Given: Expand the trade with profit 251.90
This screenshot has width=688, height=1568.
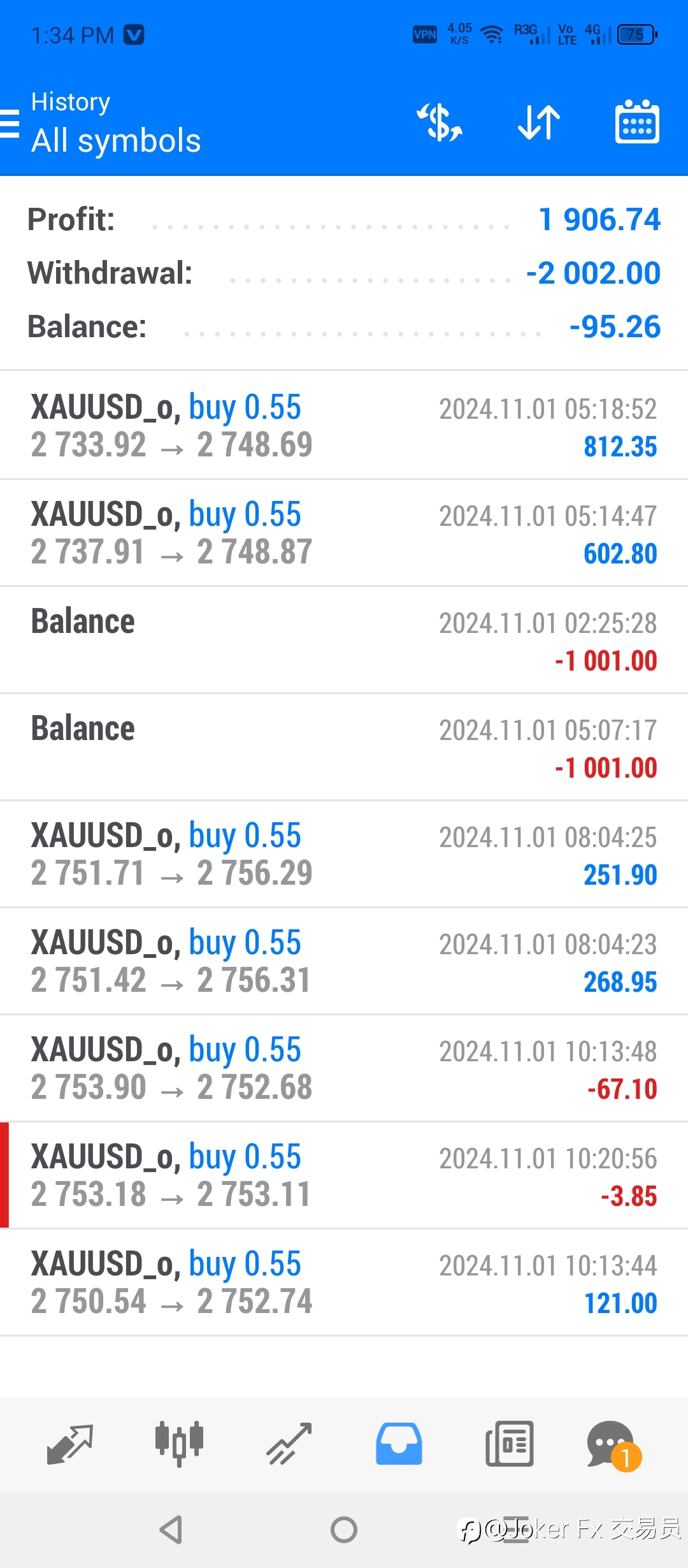Looking at the screenshot, I should 344,853.
